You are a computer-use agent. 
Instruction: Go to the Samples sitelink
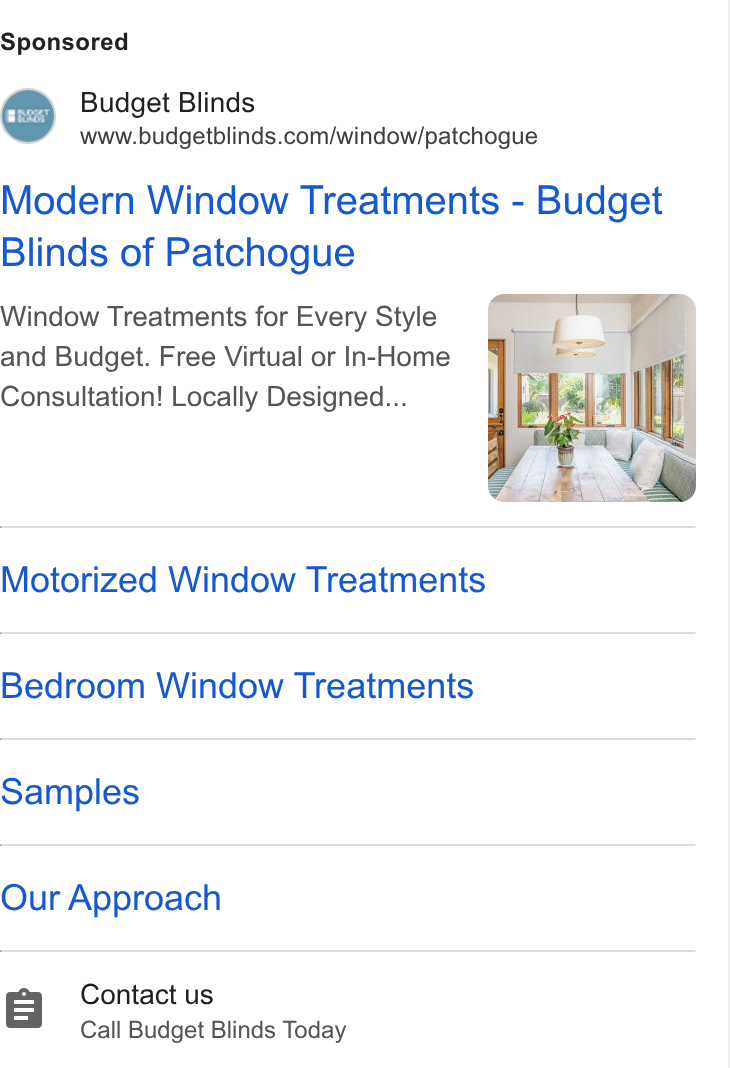click(70, 792)
